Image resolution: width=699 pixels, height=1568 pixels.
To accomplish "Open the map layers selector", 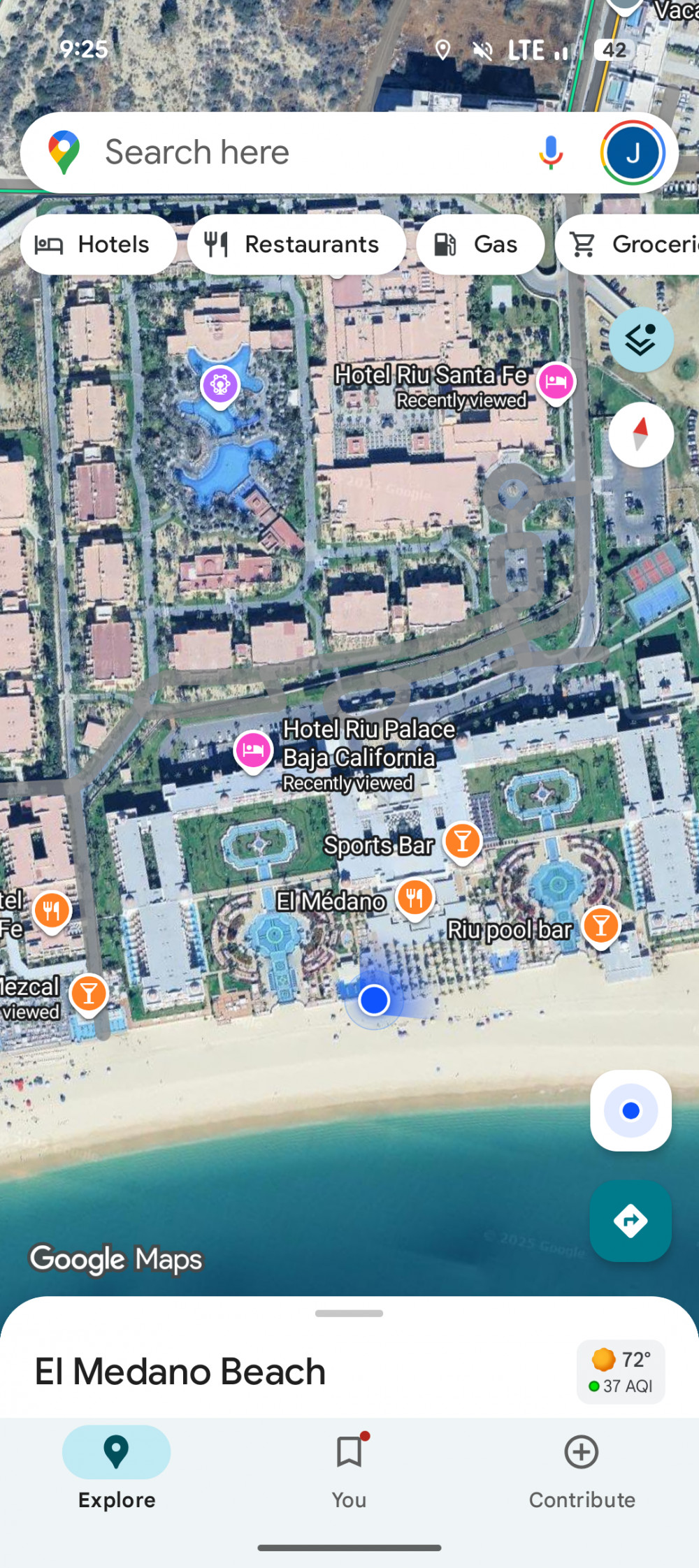I will [x=640, y=340].
